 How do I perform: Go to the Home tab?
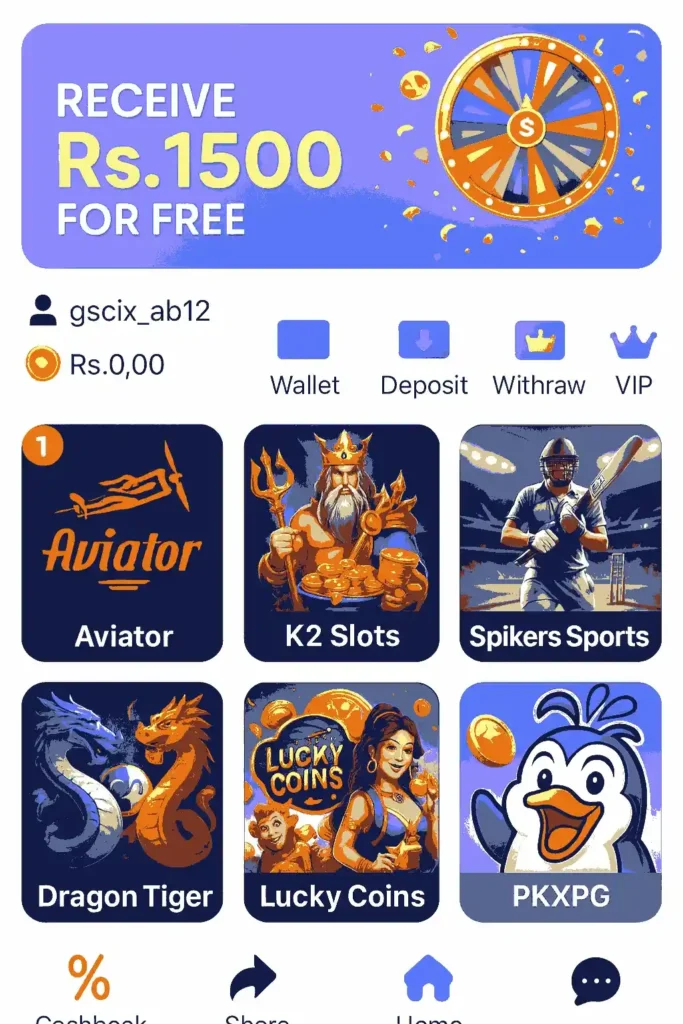pos(428,985)
